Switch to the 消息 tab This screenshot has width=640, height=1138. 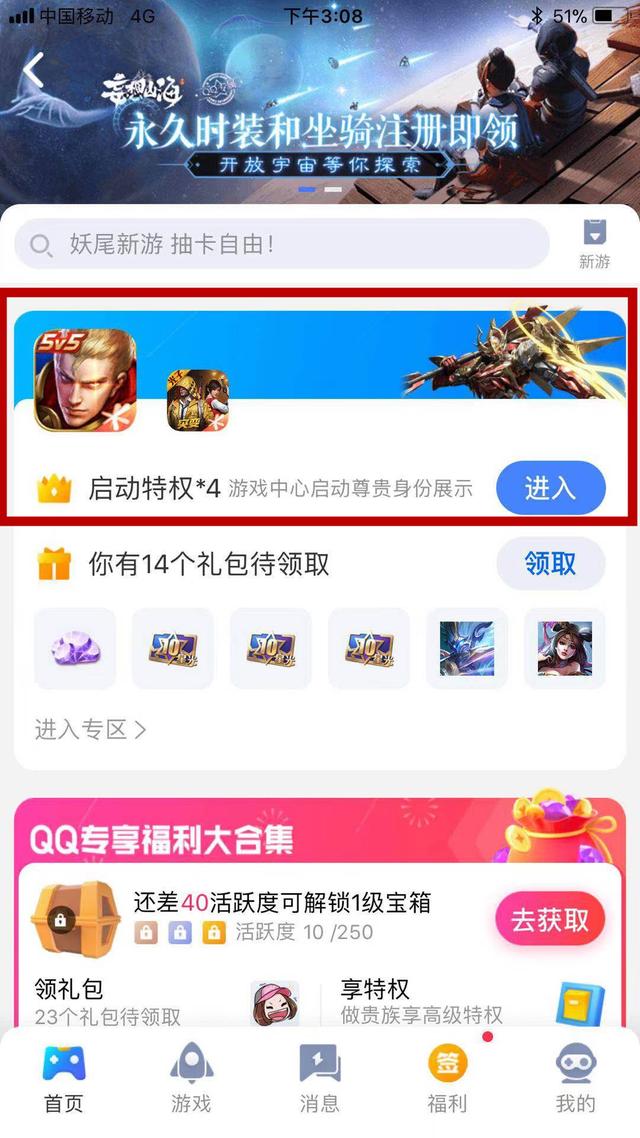[x=319, y=1078]
